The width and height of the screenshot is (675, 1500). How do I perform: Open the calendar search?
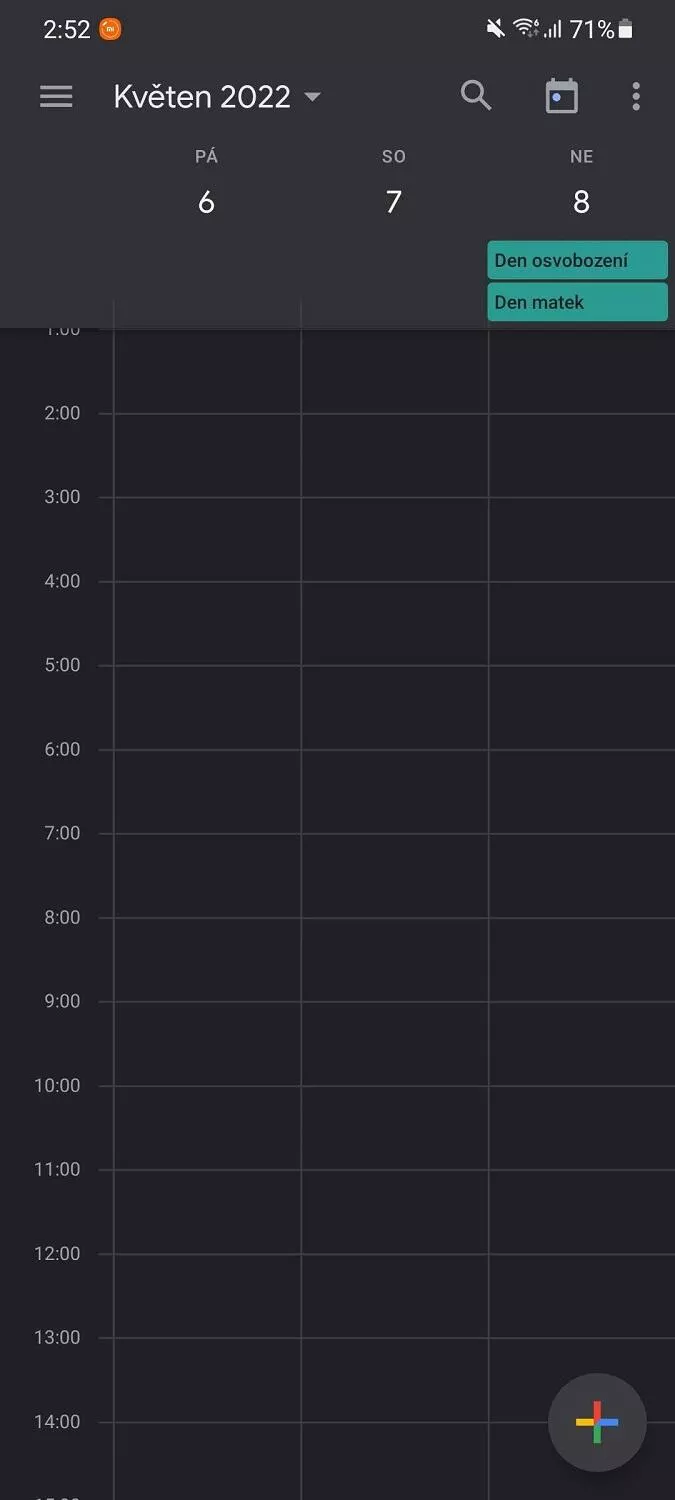tap(476, 96)
